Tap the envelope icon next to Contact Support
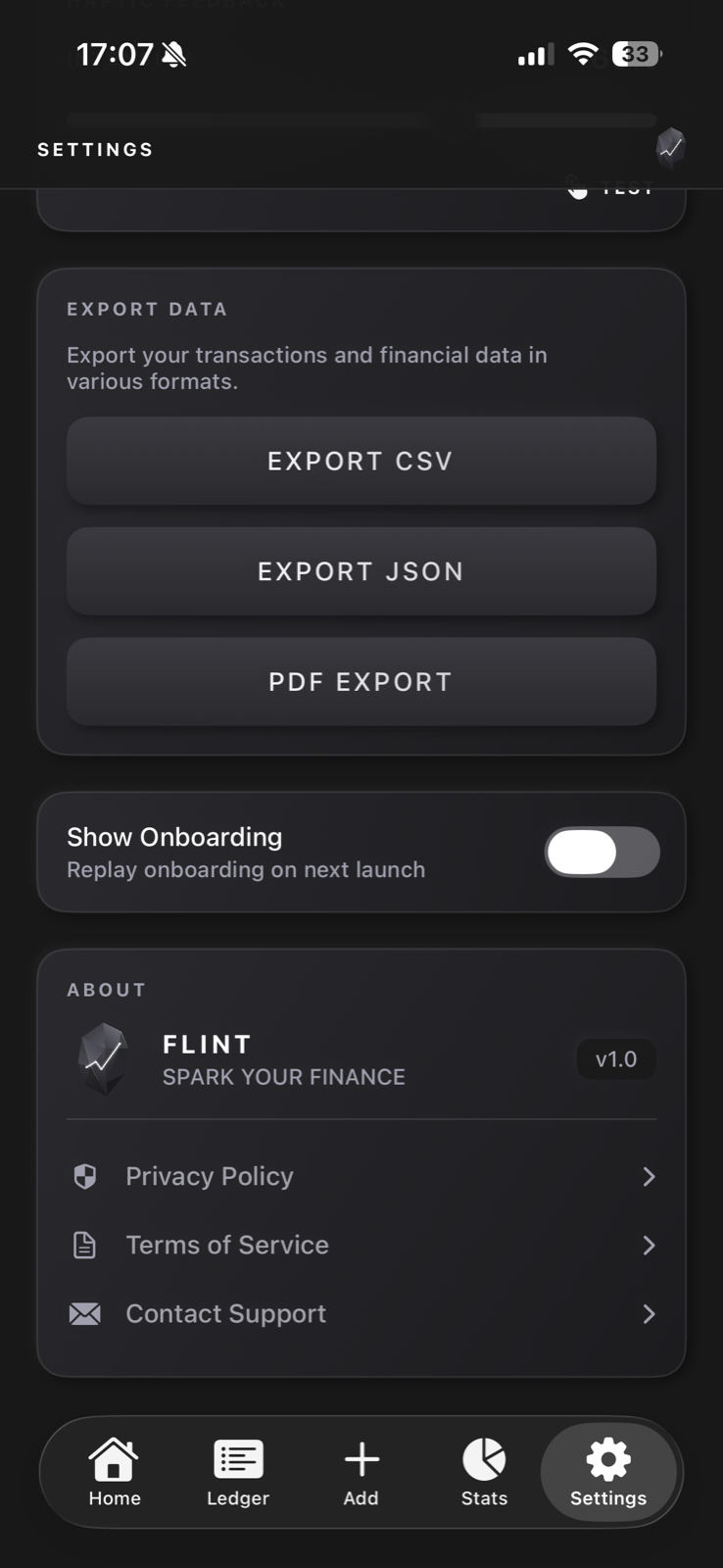 [85, 1313]
